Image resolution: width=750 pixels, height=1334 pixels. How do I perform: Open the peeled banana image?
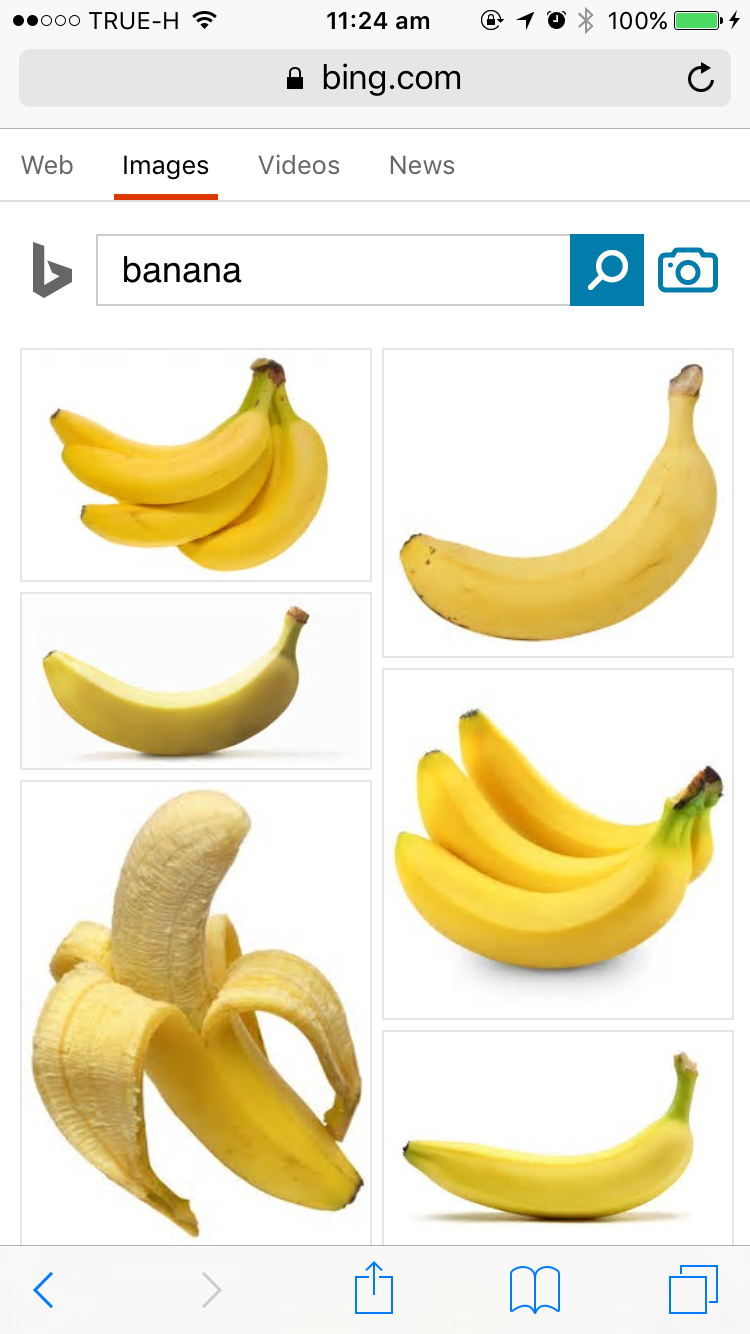click(196, 1010)
